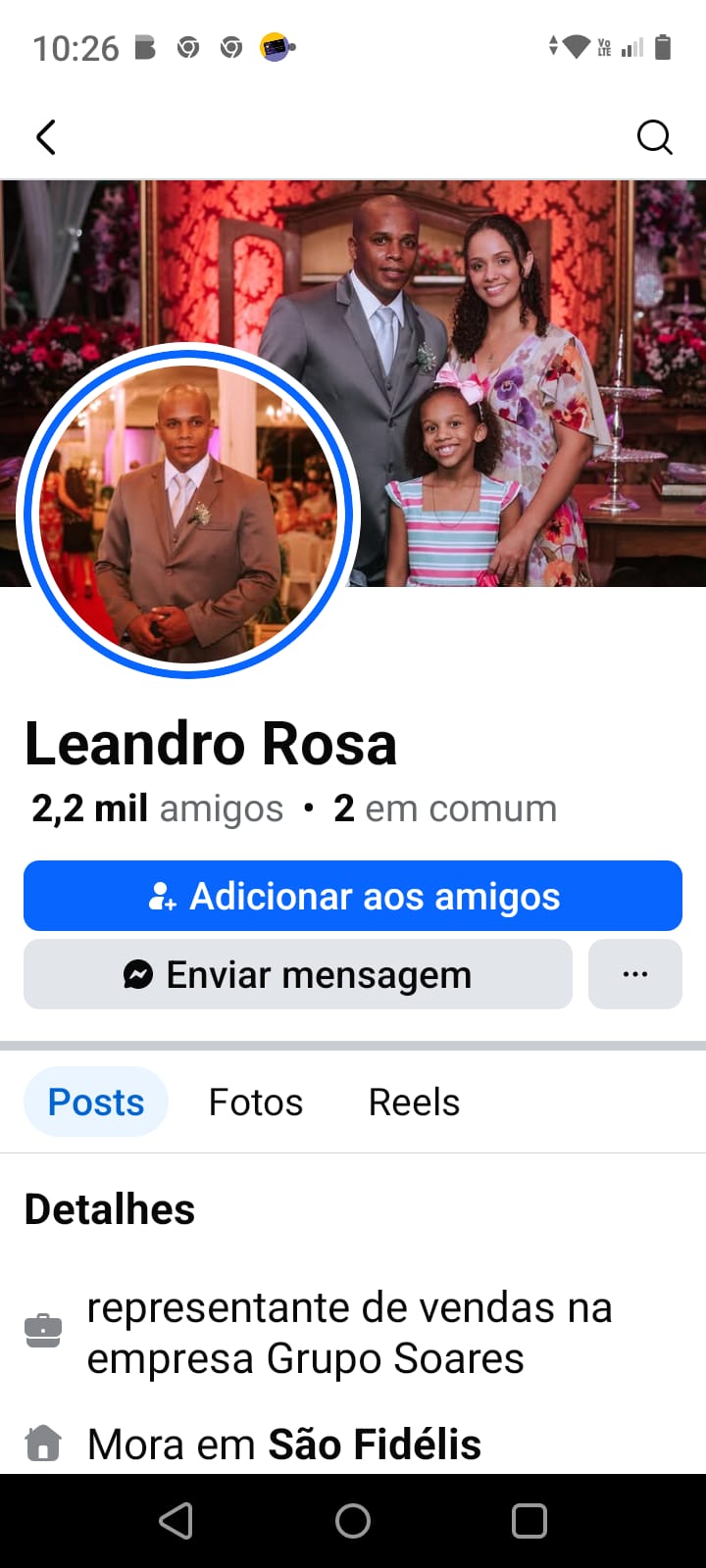
Task: Open the three-dot more options button
Action: click(635, 974)
